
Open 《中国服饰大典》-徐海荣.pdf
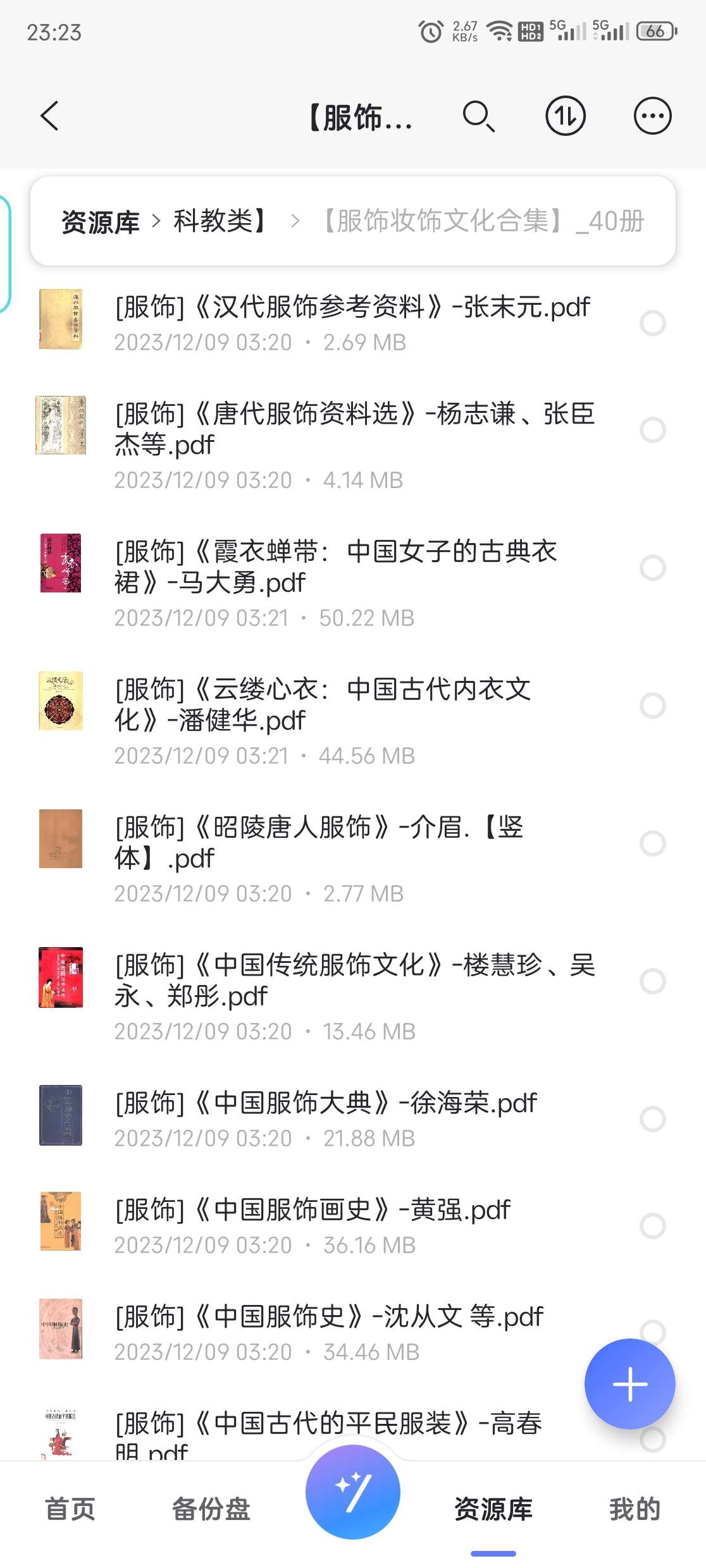point(325,1104)
